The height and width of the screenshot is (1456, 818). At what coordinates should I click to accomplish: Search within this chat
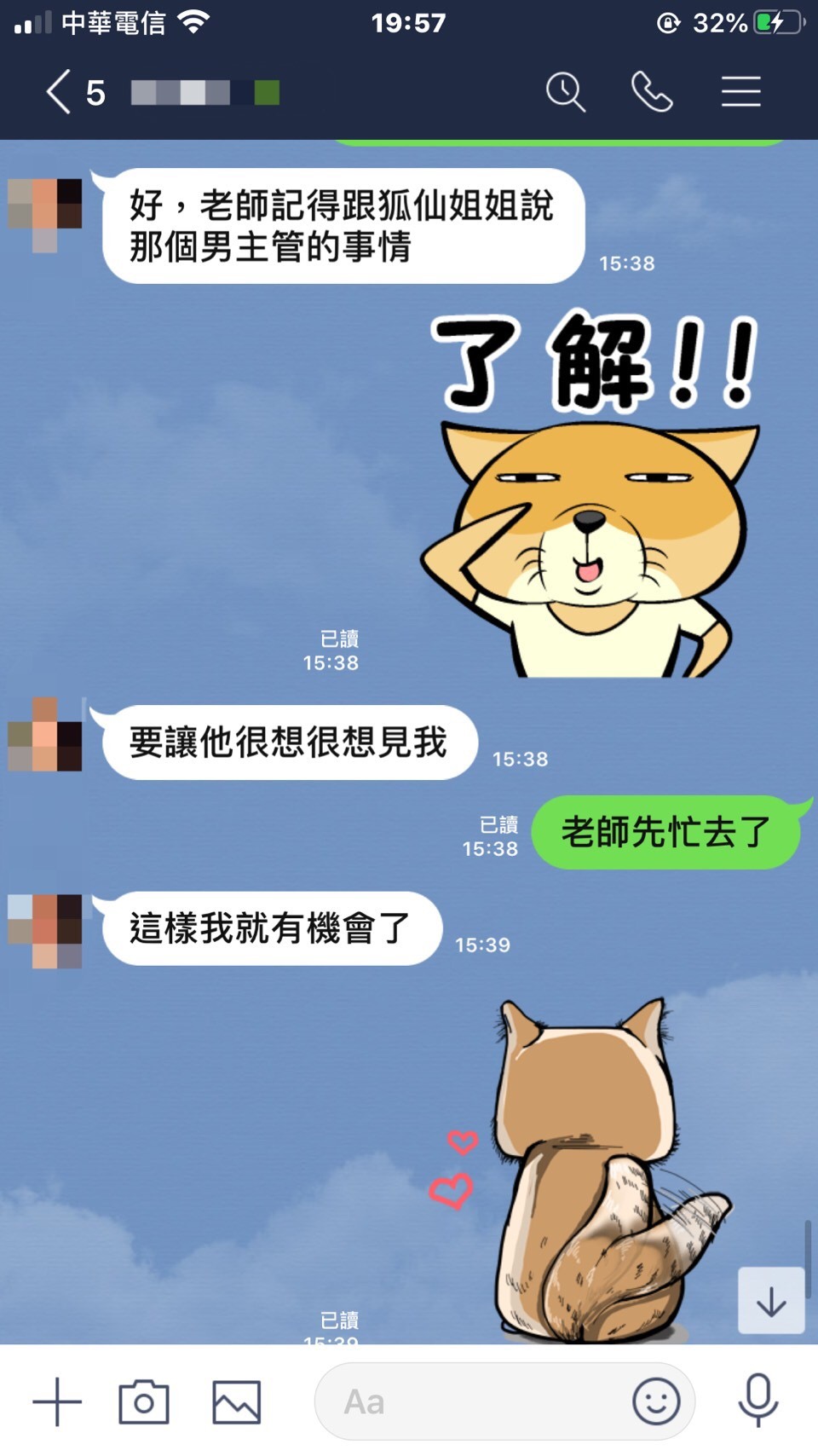[x=566, y=92]
